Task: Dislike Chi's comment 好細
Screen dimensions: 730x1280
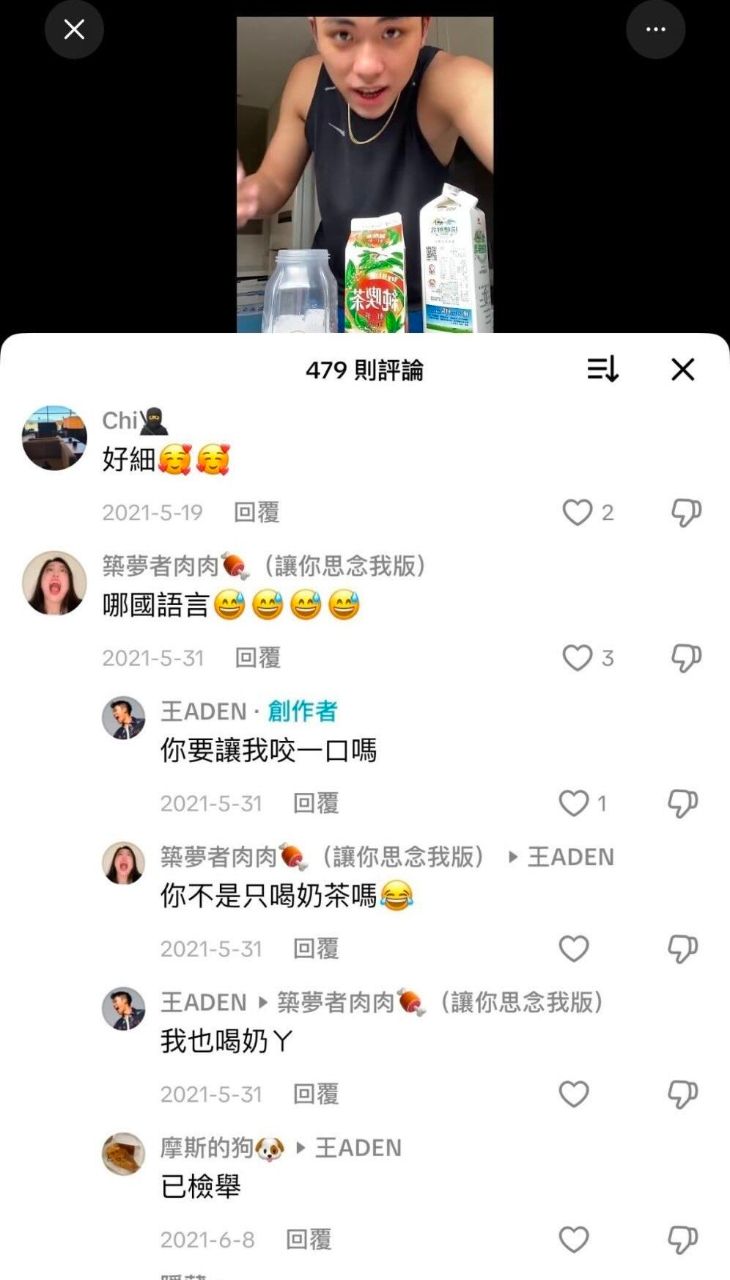Action: [685, 513]
